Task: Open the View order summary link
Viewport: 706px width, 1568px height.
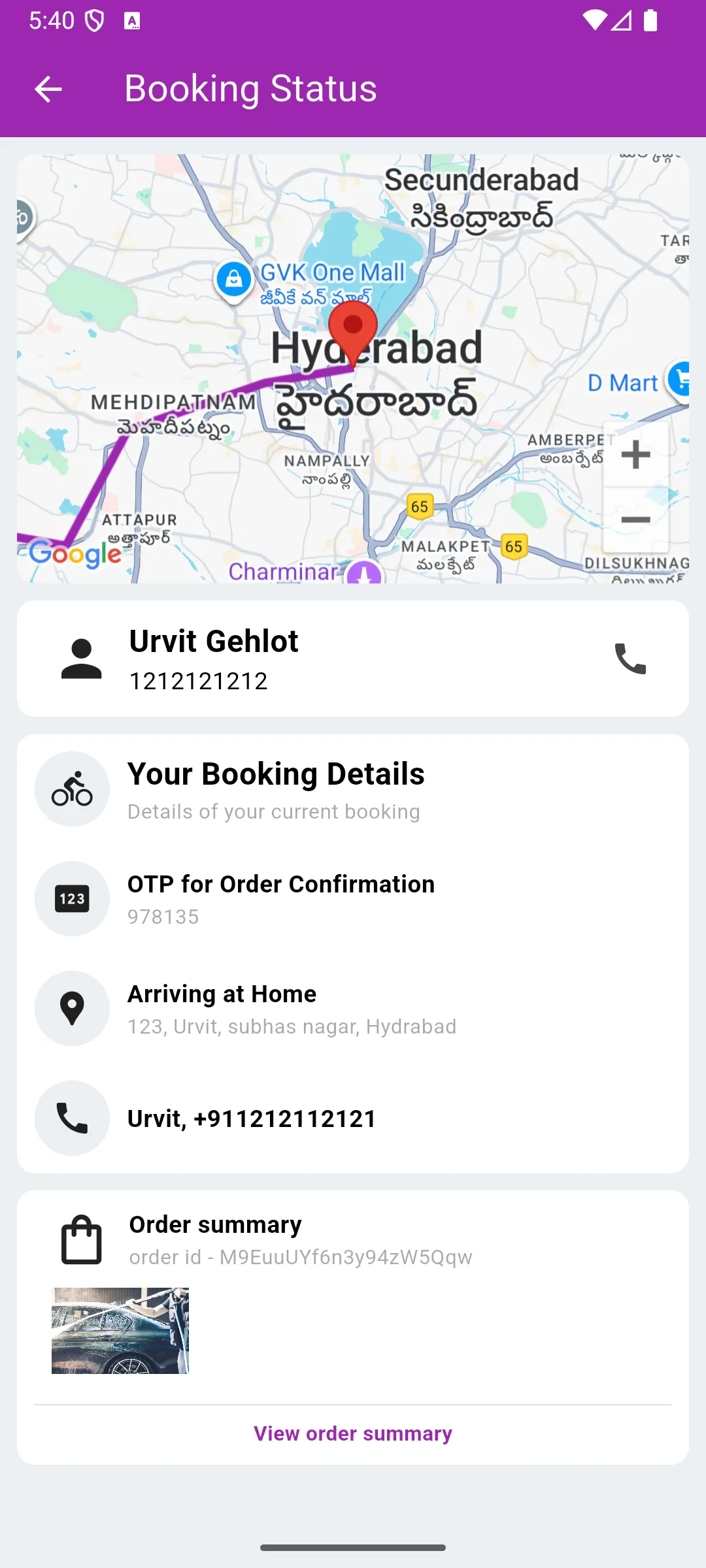Action: (352, 1433)
